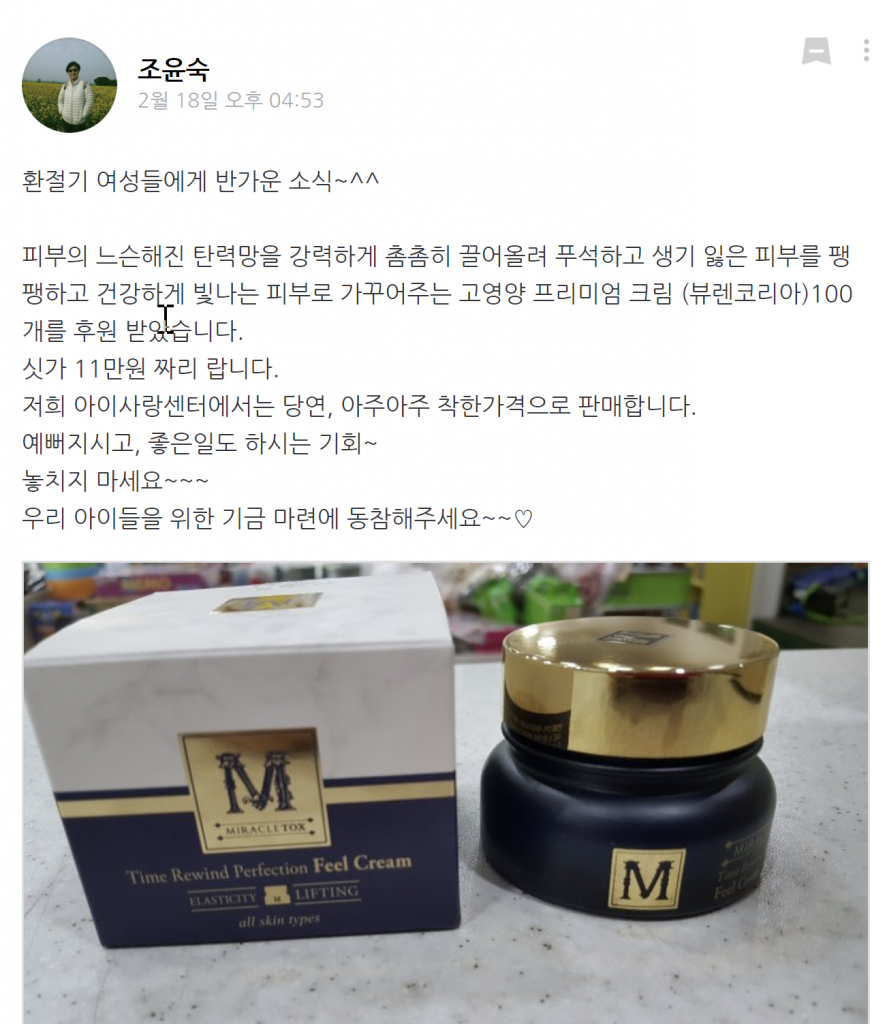887x1024 pixels.
Task: Open author name 조윤숙
Action: click(173, 68)
